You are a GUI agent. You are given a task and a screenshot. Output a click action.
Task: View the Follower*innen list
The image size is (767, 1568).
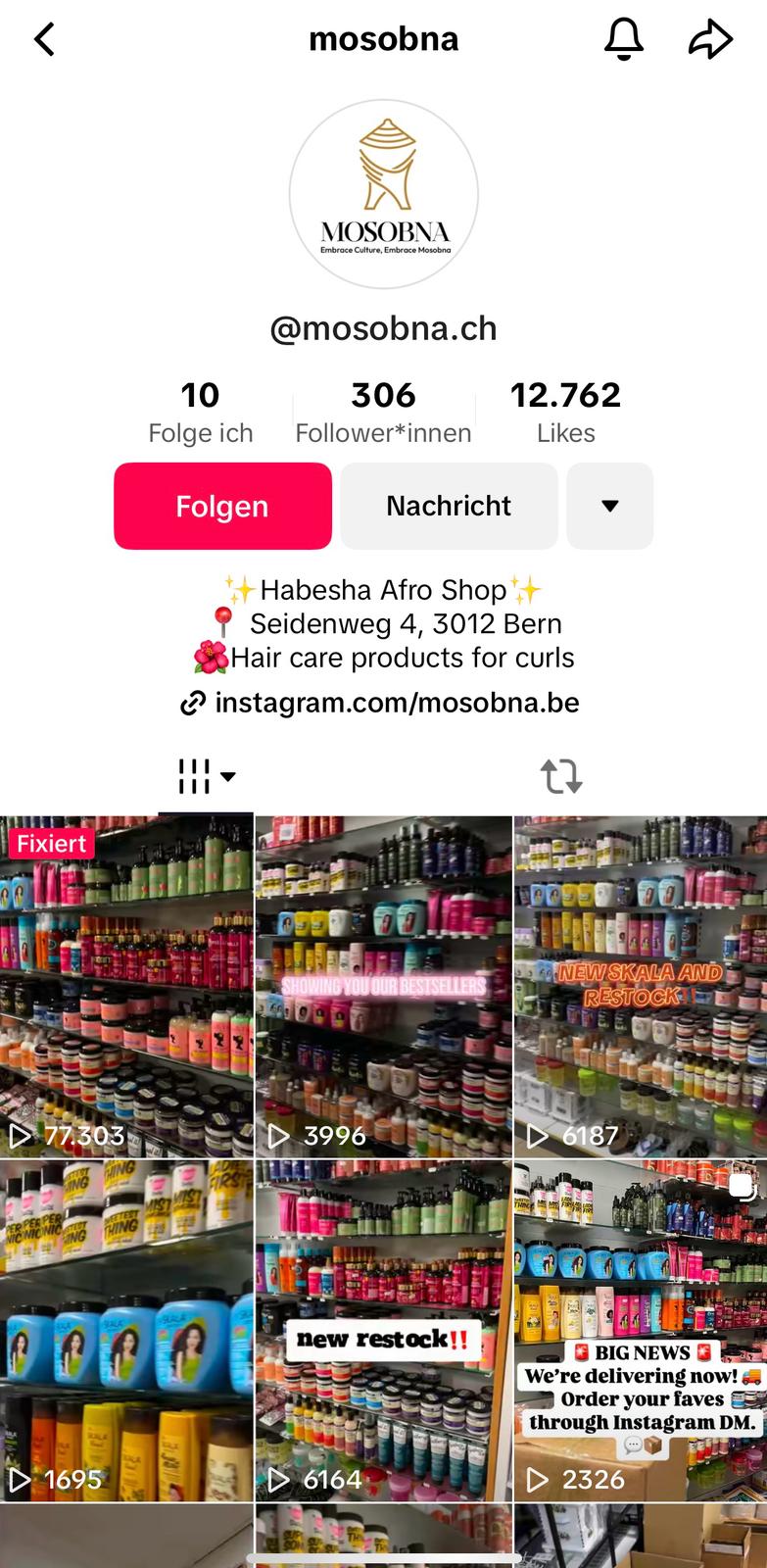[383, 412]
